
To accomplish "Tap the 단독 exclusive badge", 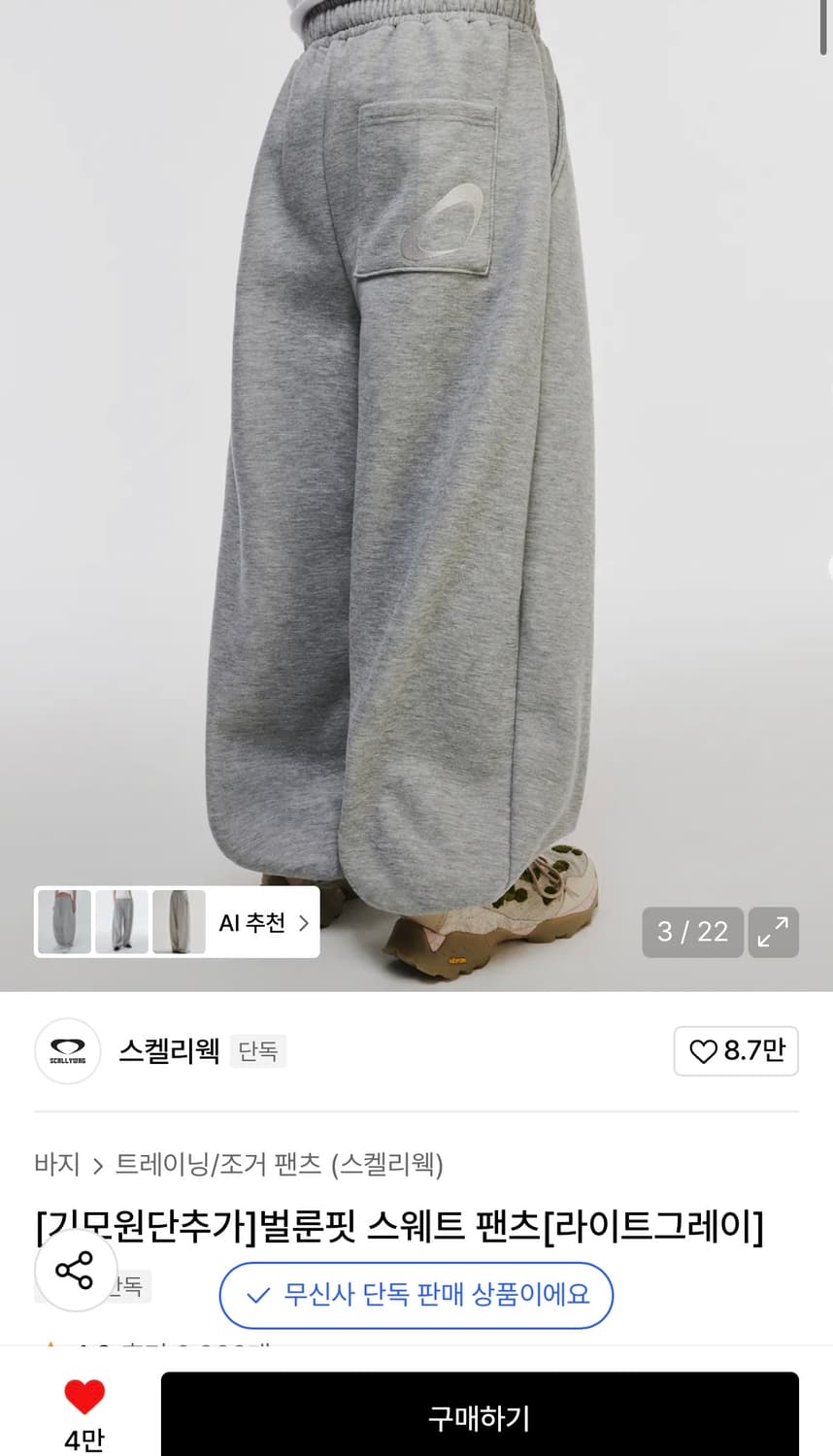I will click(x=257, y=1051).
